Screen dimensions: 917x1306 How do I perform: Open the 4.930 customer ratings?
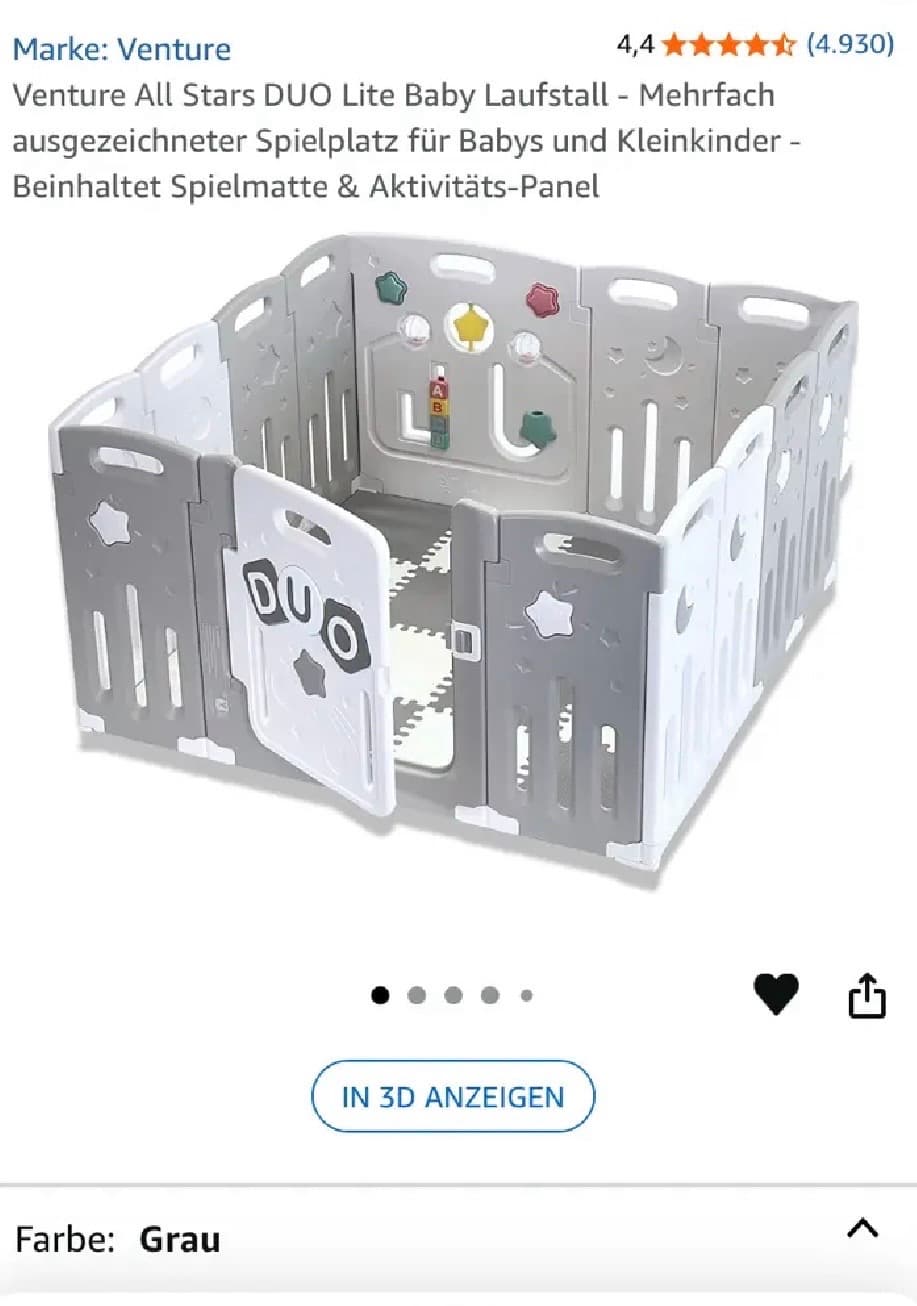click(850, 44)
